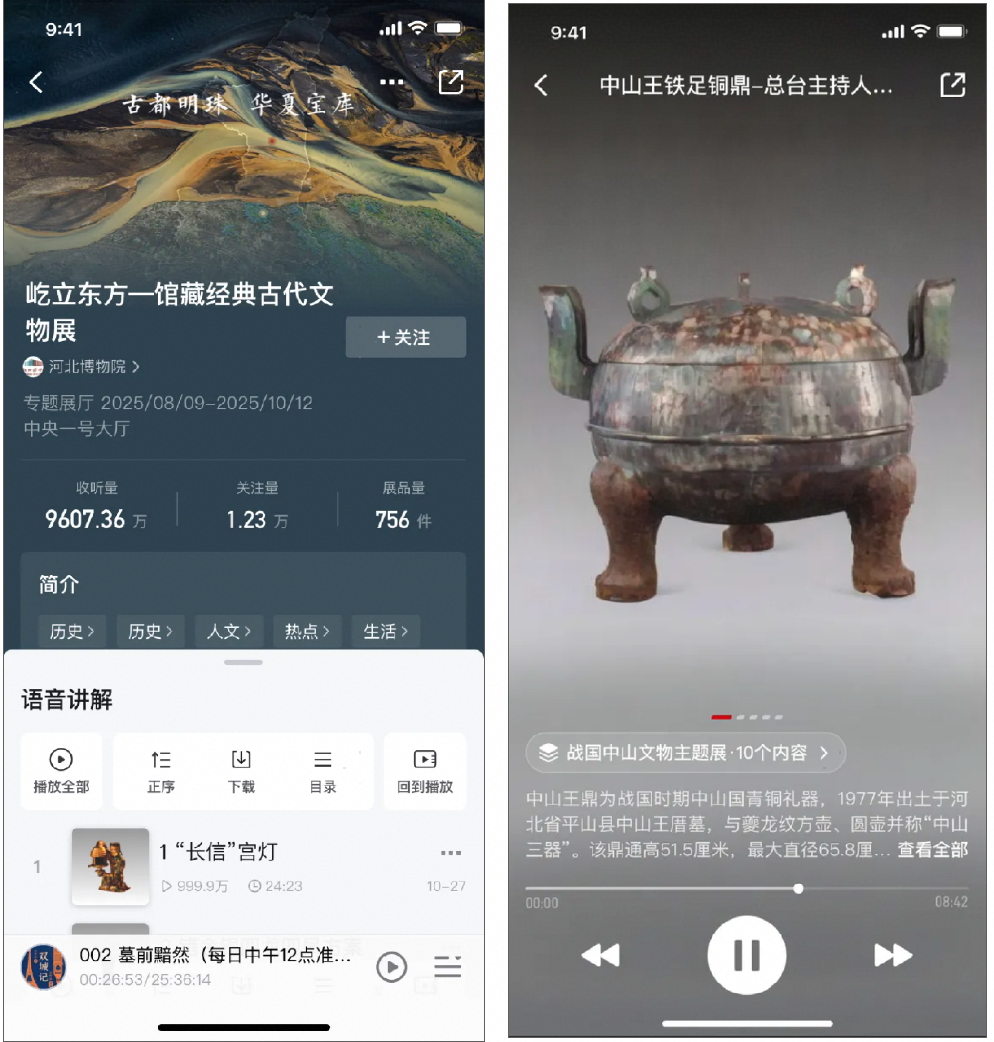Open the 1 "长信"宫灯 audio item
994x1042 pixels.
tap(218, 853)
